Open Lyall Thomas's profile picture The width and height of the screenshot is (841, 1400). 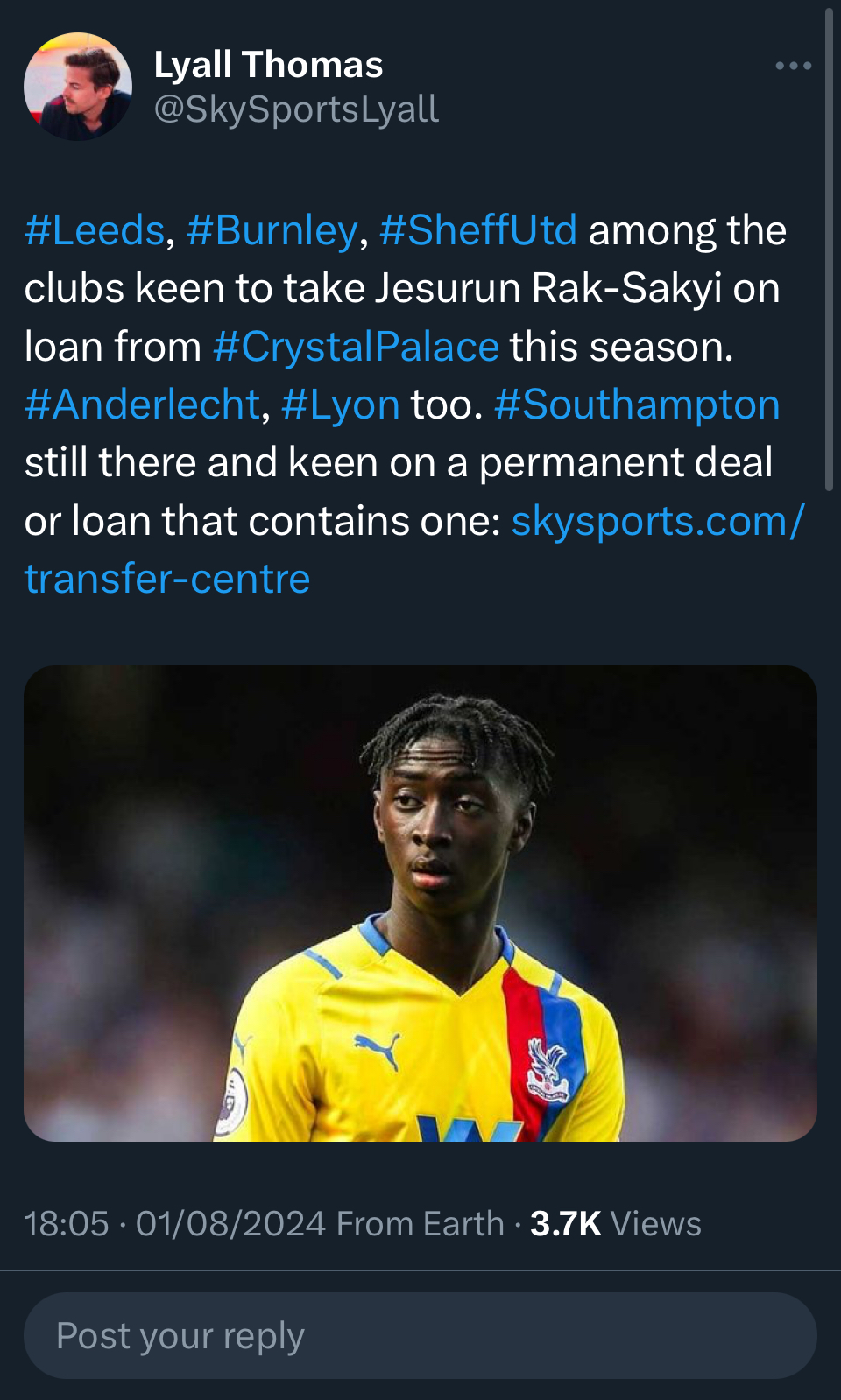tap(78, 87)
